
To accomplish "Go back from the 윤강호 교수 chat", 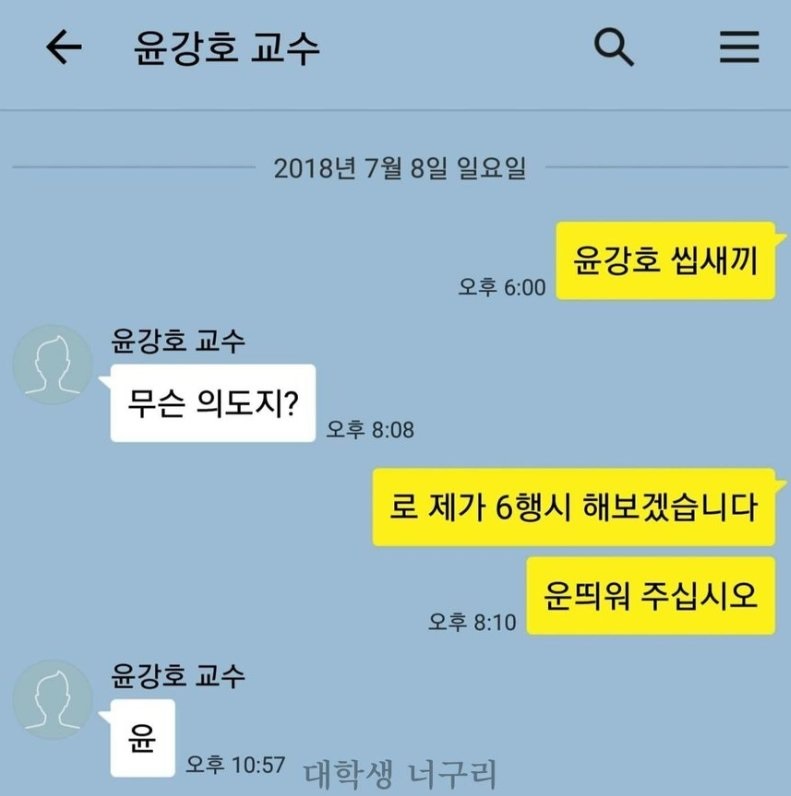I will pos(64,47).
